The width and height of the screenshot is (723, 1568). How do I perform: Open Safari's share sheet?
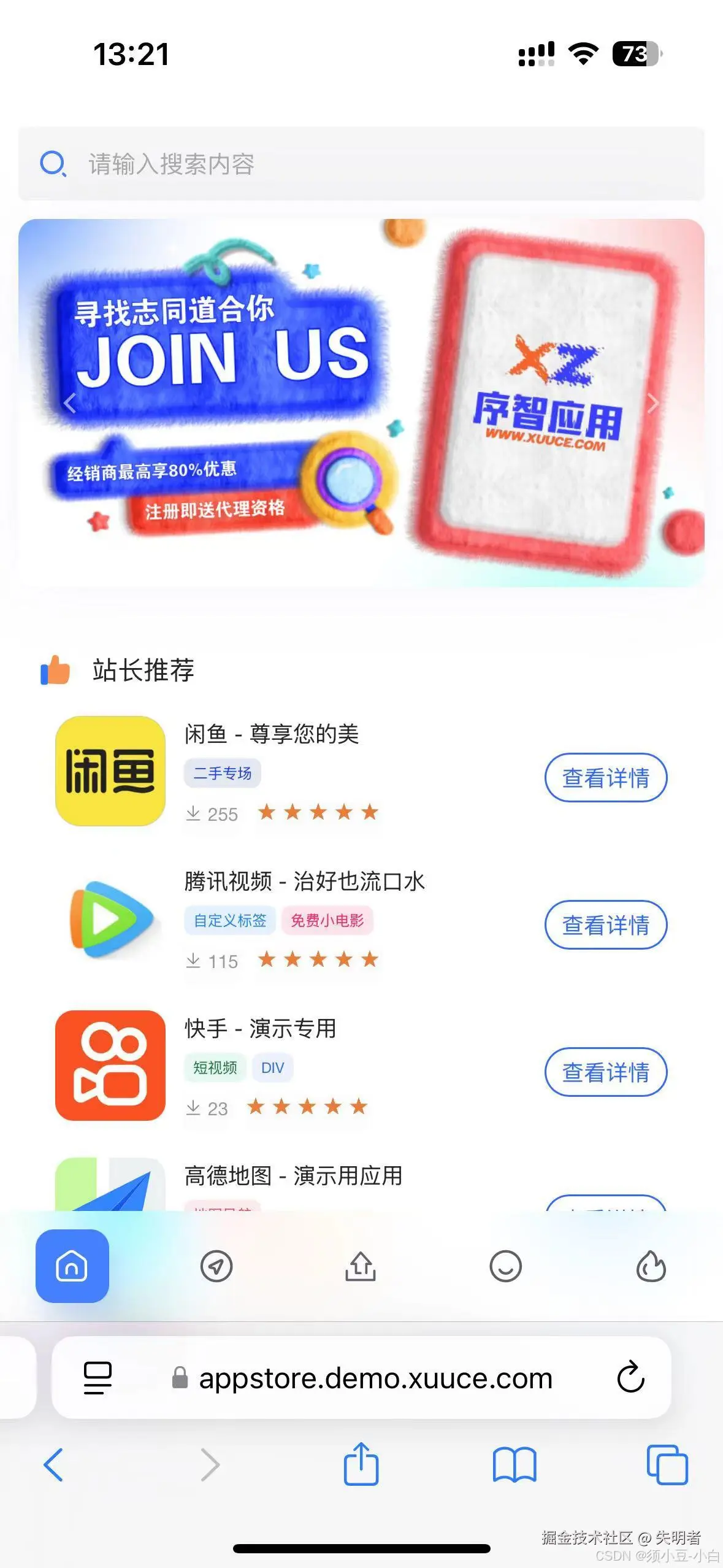click(x=361, y=1464)
